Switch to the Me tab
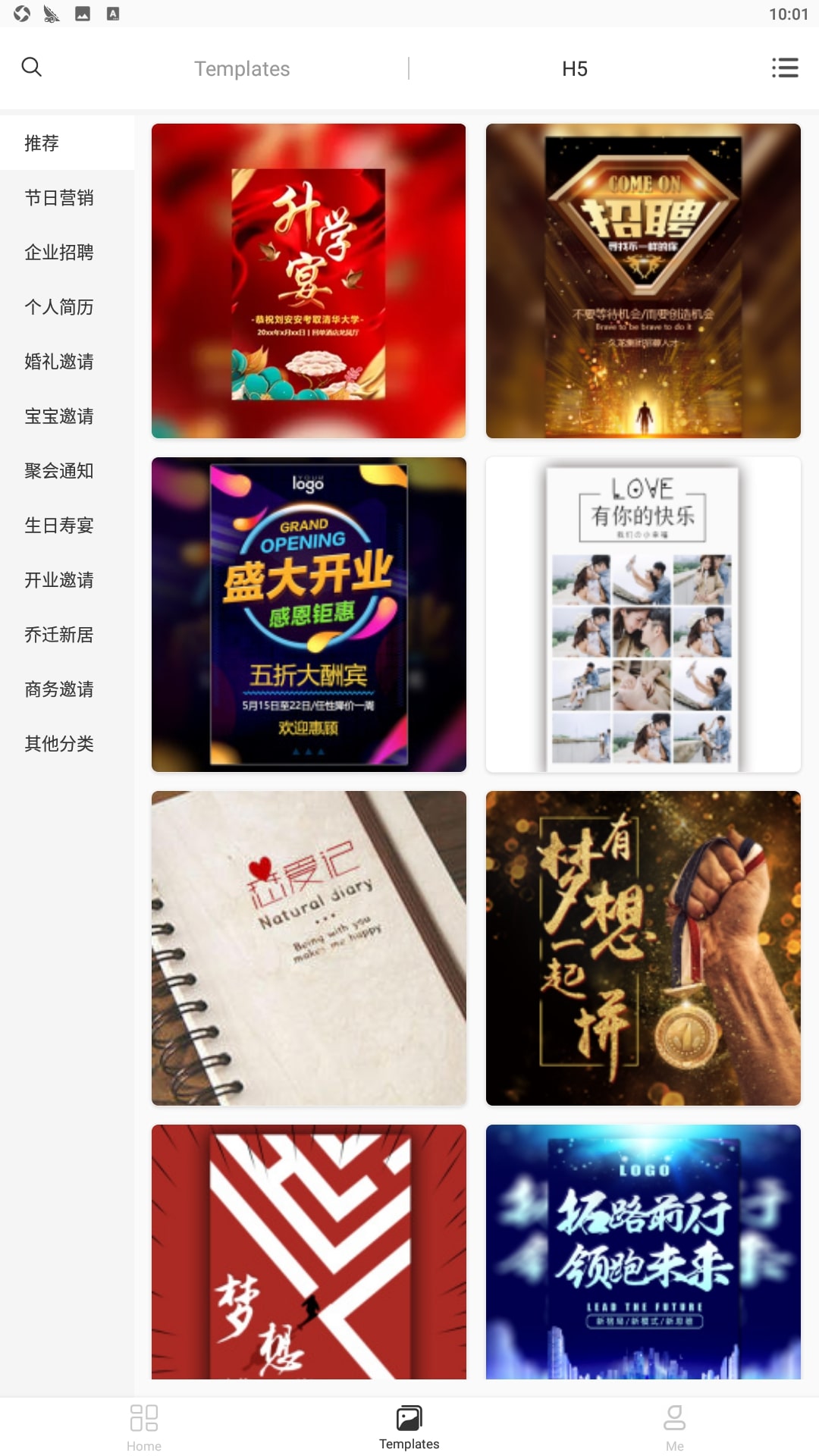Viewport: 819px width, 1456px height. coord(674,1428)
